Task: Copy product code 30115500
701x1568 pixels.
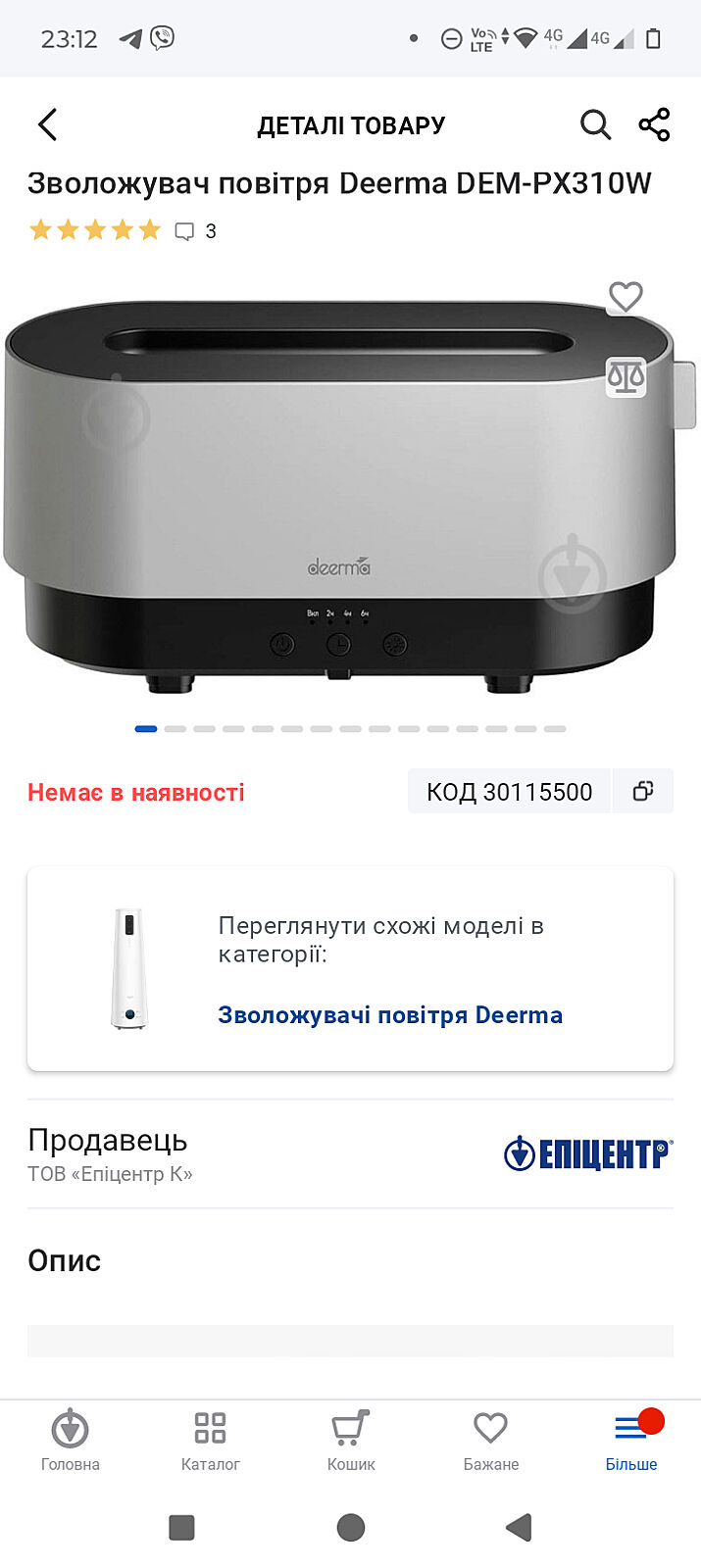Action: (643, 791)
